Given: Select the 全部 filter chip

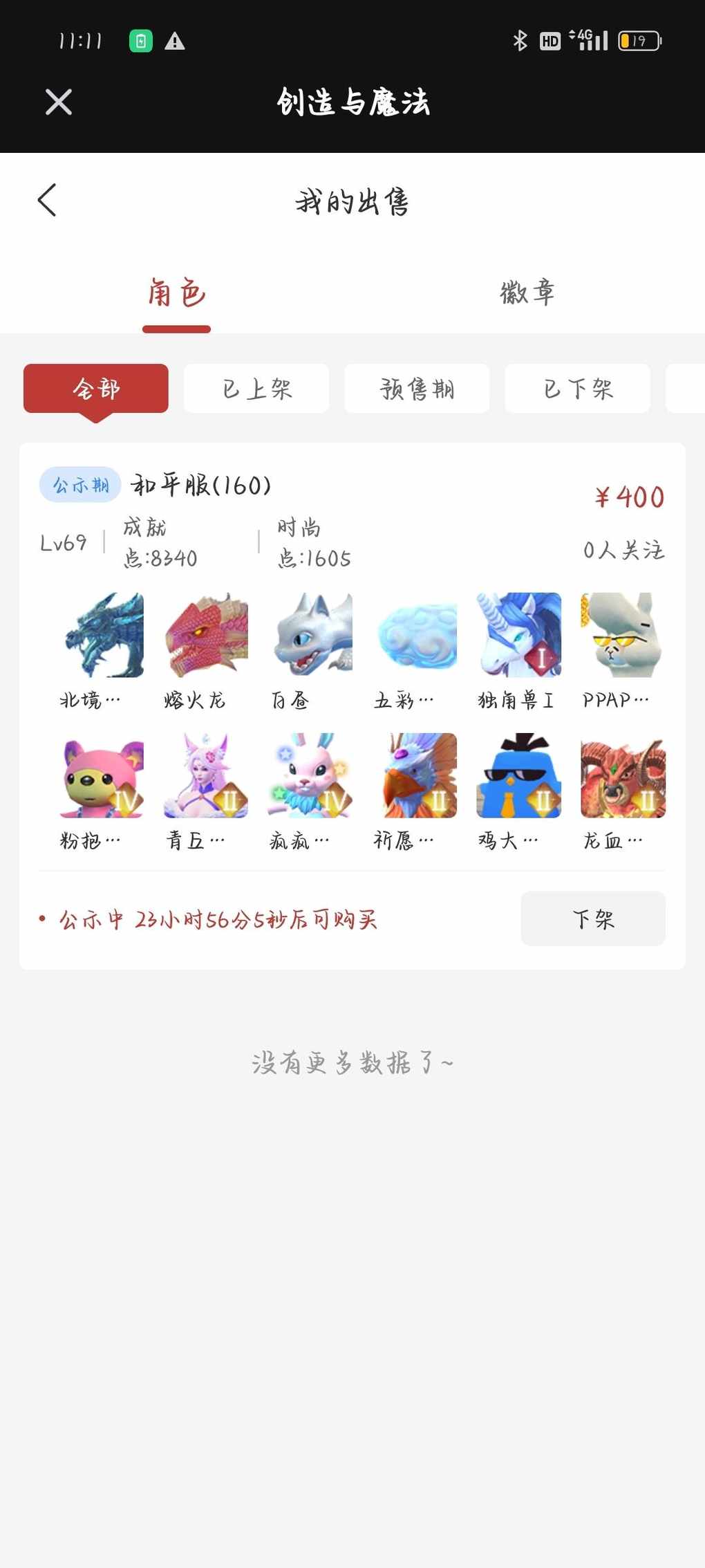Looking at the screenshot, I should coord(96,389).
